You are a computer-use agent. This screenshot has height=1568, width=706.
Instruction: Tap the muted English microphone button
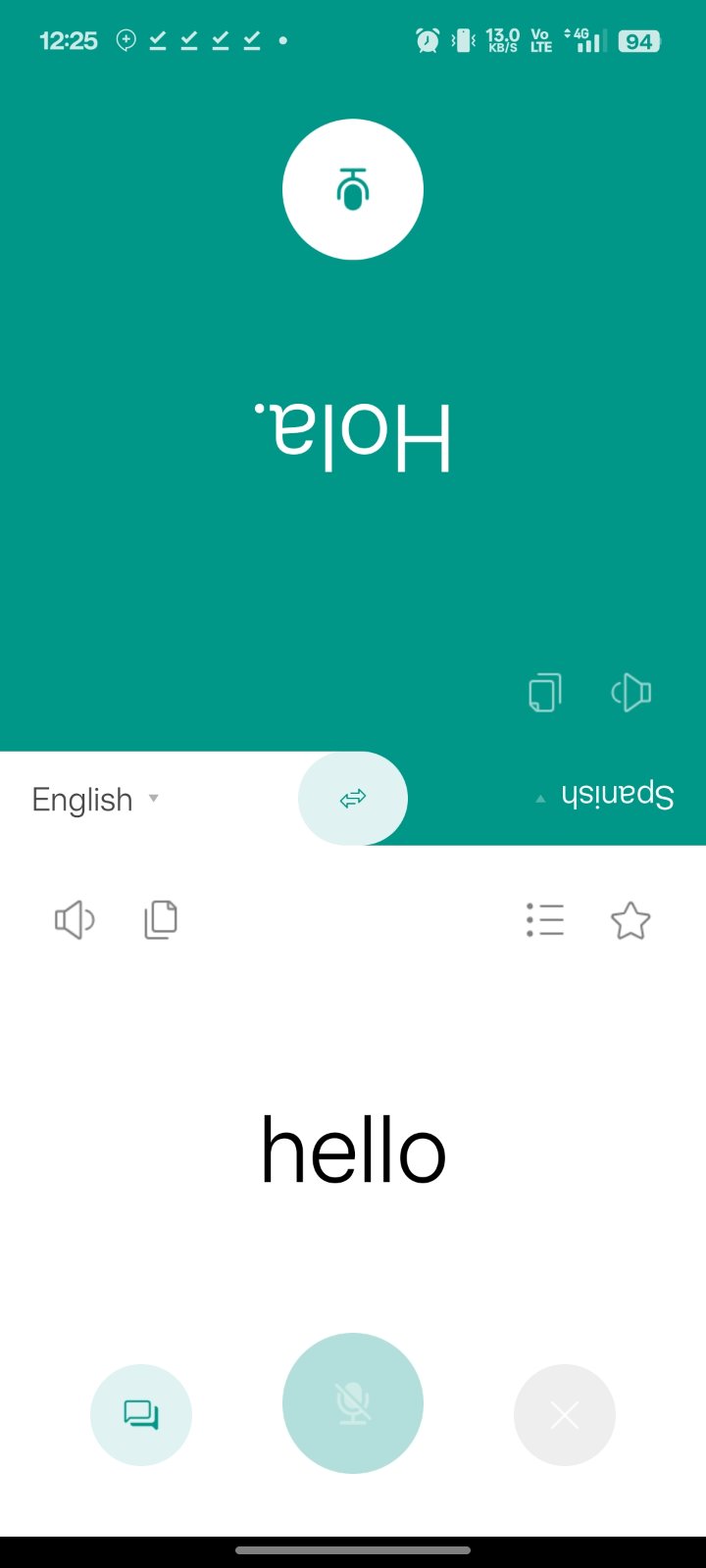pyautogui.click(x=353, y=1402)
